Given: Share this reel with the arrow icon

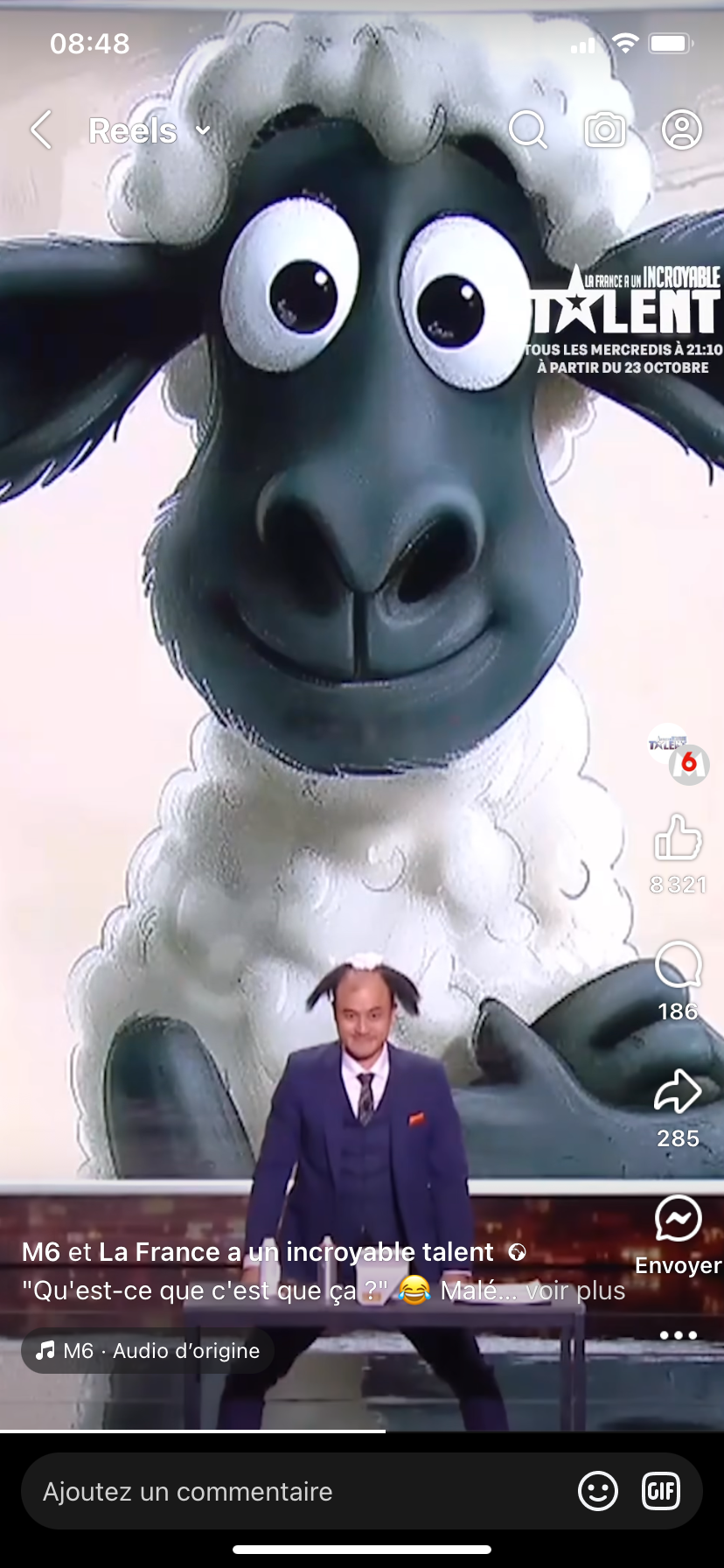Looking at the screenshot, I should pos(678,1092).
